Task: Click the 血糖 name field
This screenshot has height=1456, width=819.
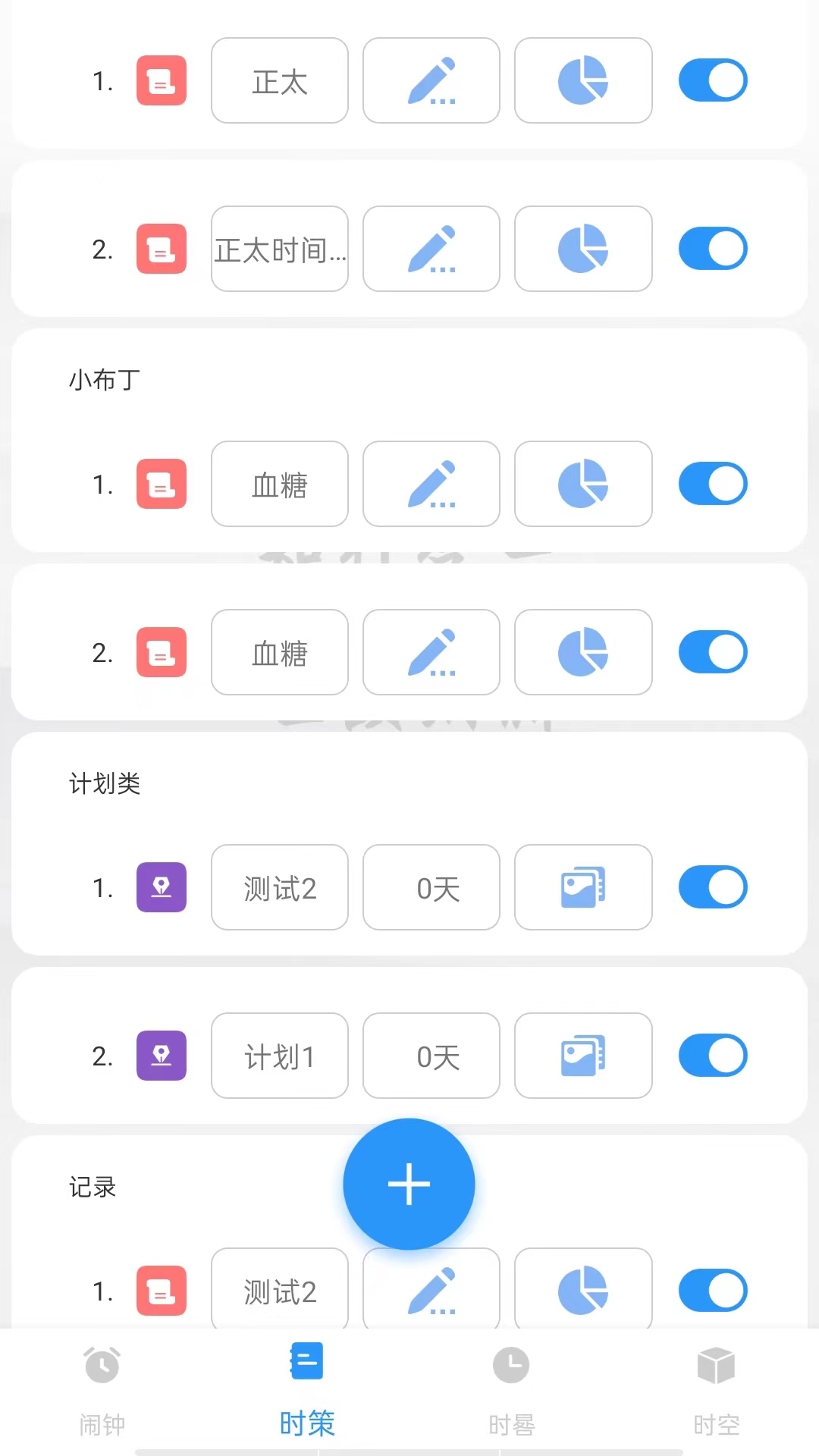Action: [279, 484]
